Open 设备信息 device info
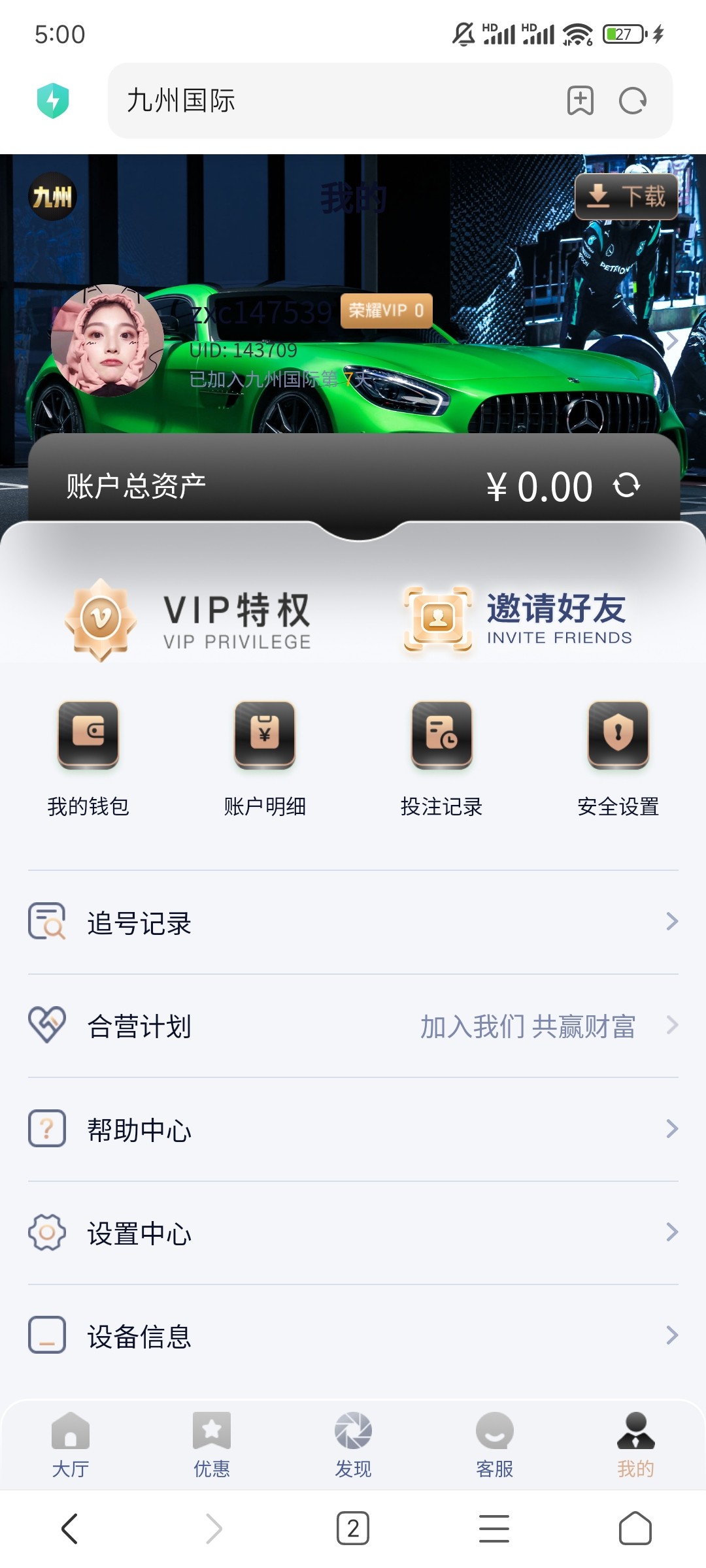The image size is (706, 1568). point(353,1336)
